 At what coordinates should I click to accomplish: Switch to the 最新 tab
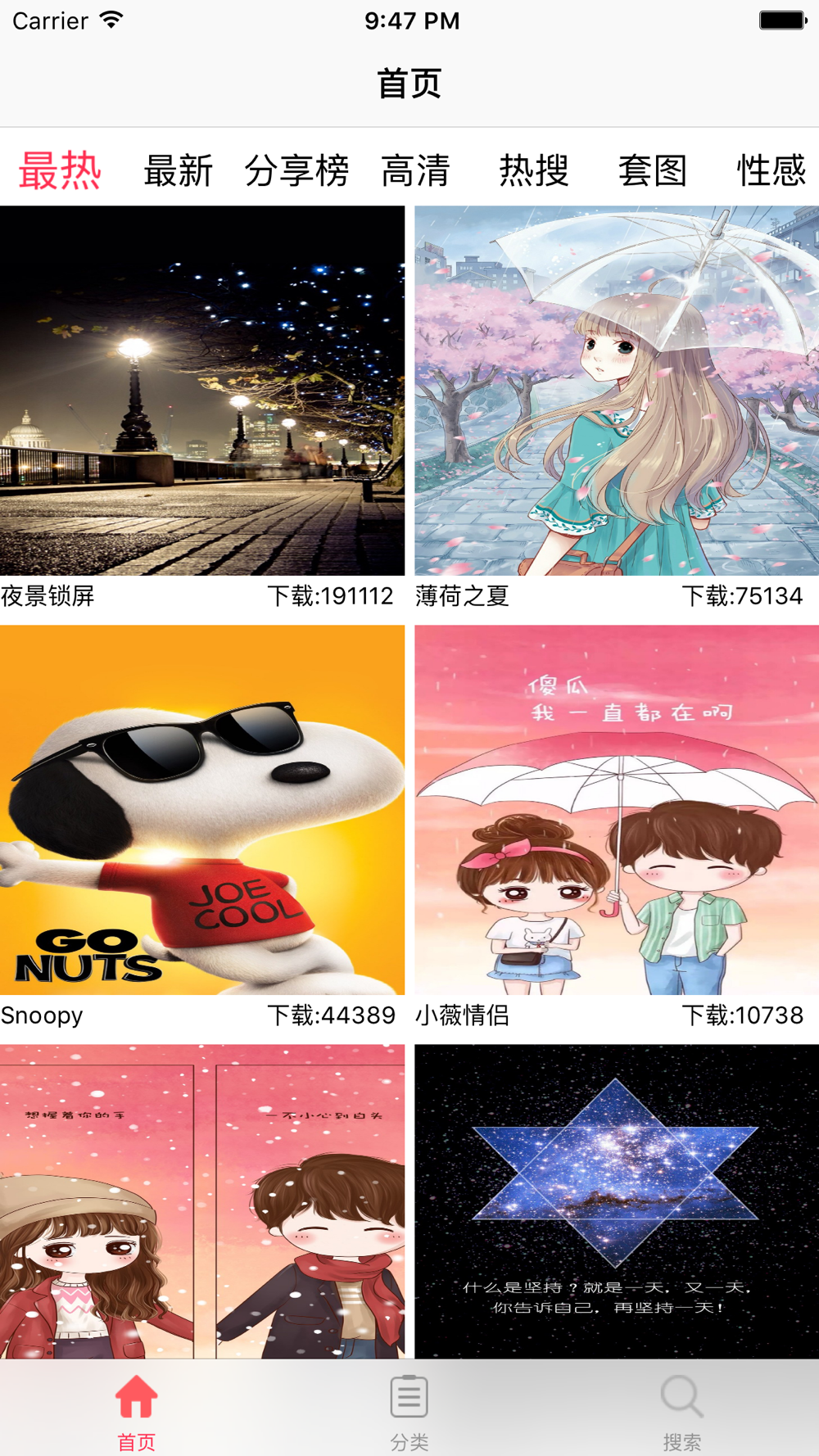[178, 170]
